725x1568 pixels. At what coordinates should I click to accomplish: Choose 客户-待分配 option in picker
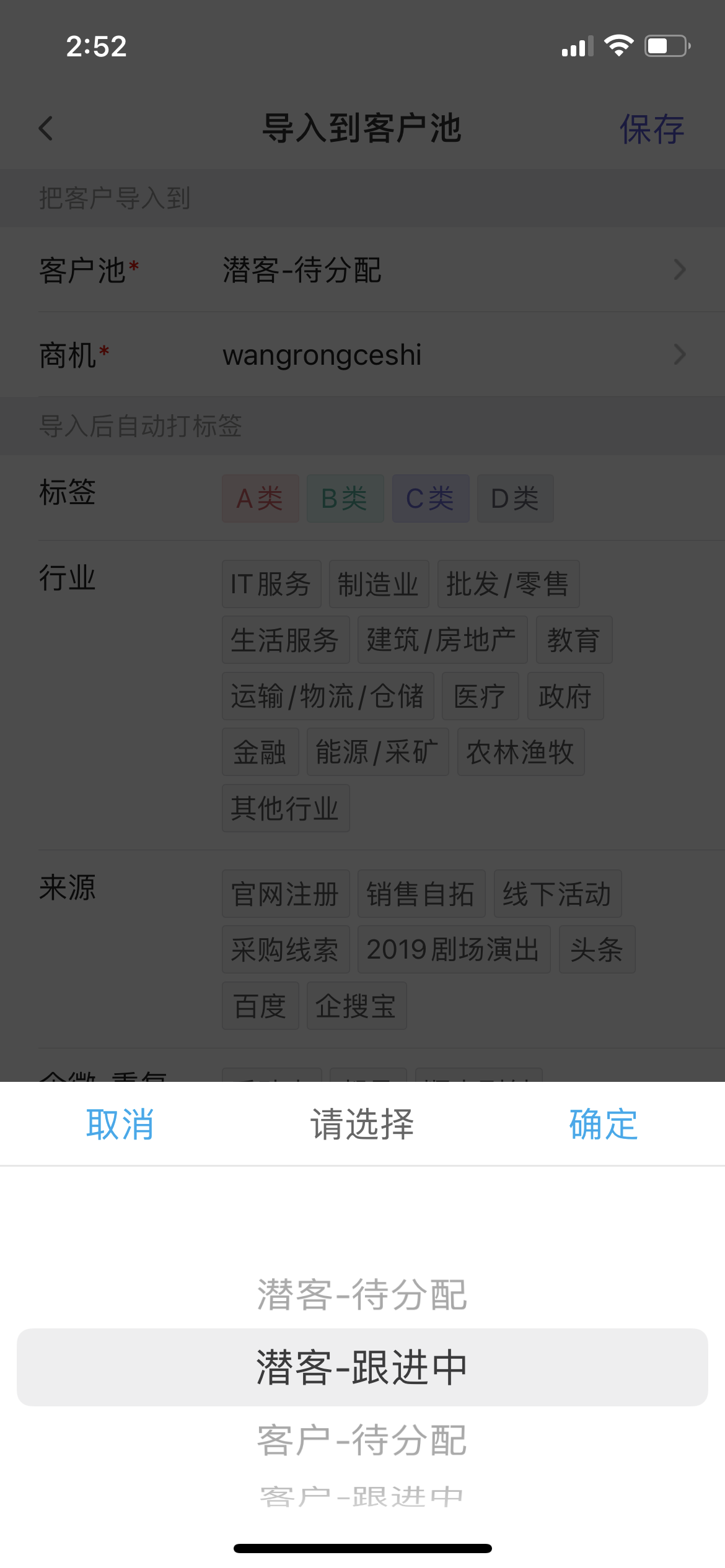pyautogui.click(x=362, y=1440)
